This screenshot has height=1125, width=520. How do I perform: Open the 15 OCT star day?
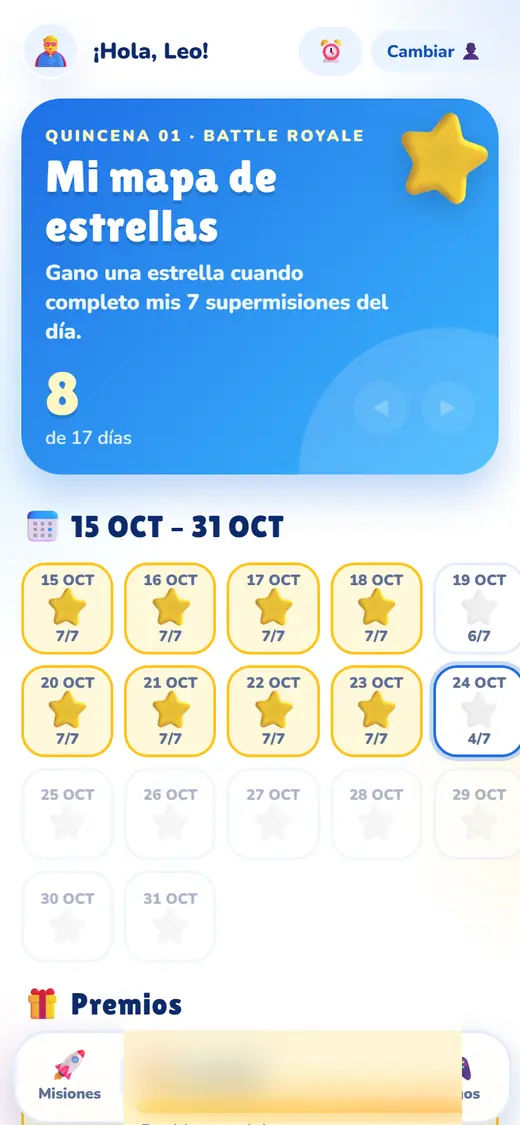point(67,608)
